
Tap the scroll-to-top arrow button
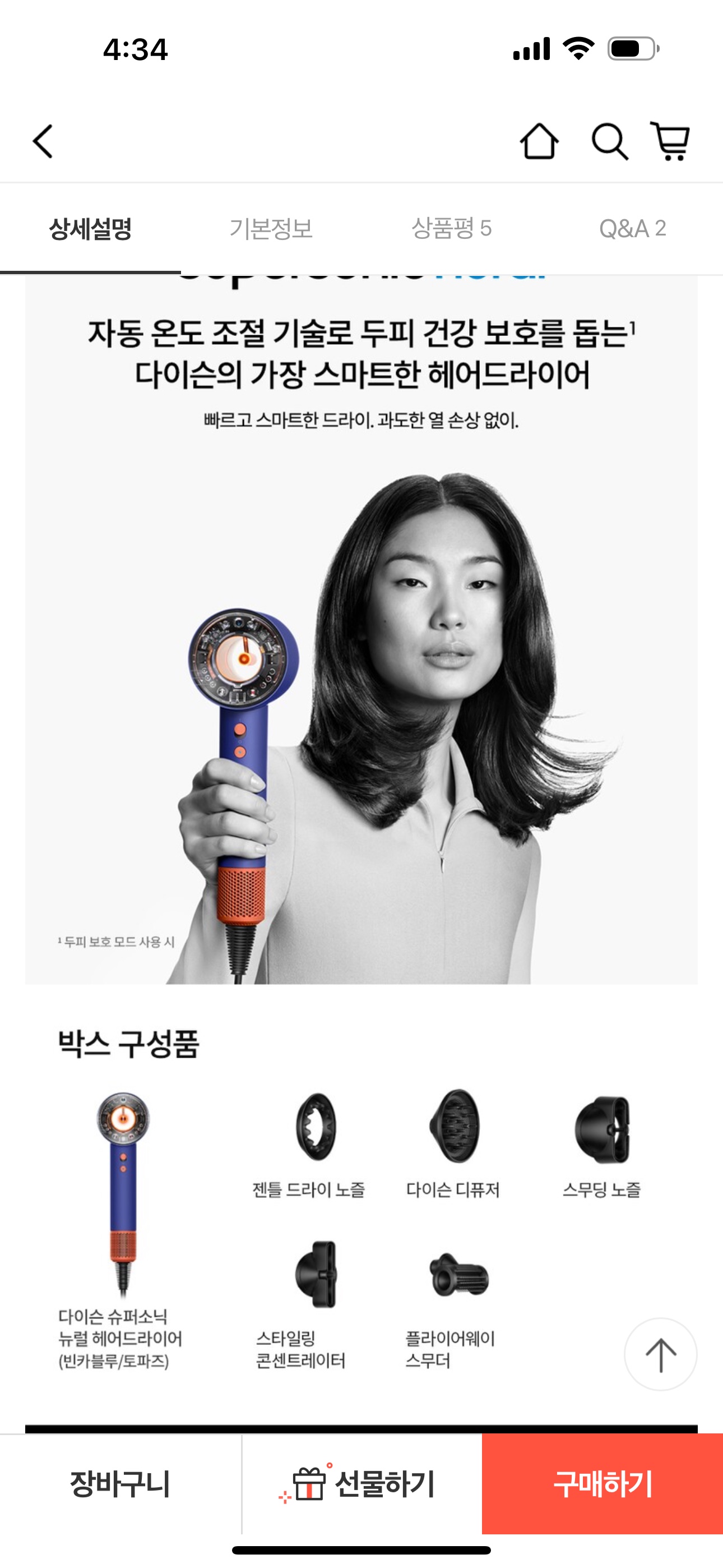(660, 1354)
